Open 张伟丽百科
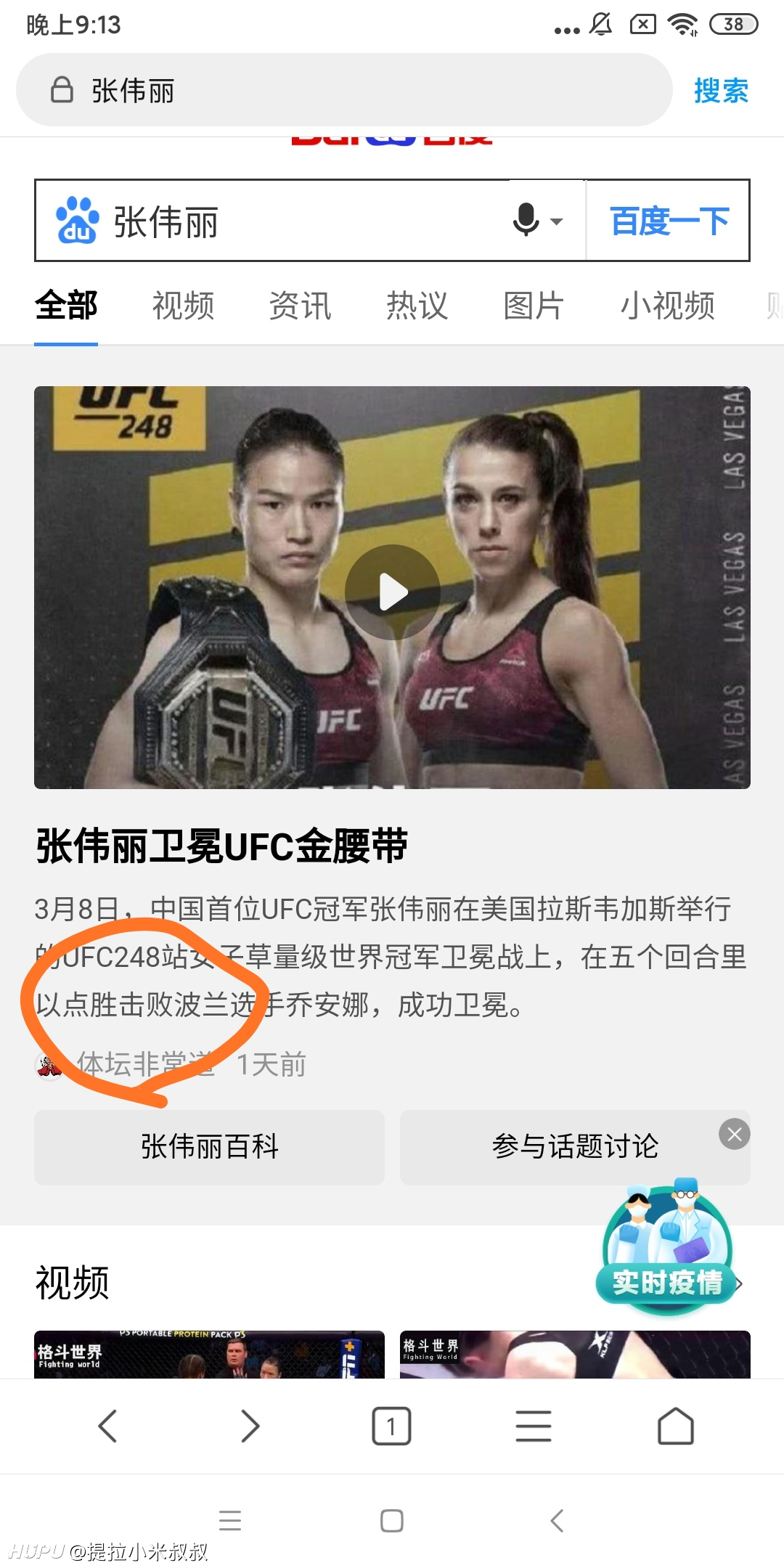Screen dimensions: 784x1568 209,1147
